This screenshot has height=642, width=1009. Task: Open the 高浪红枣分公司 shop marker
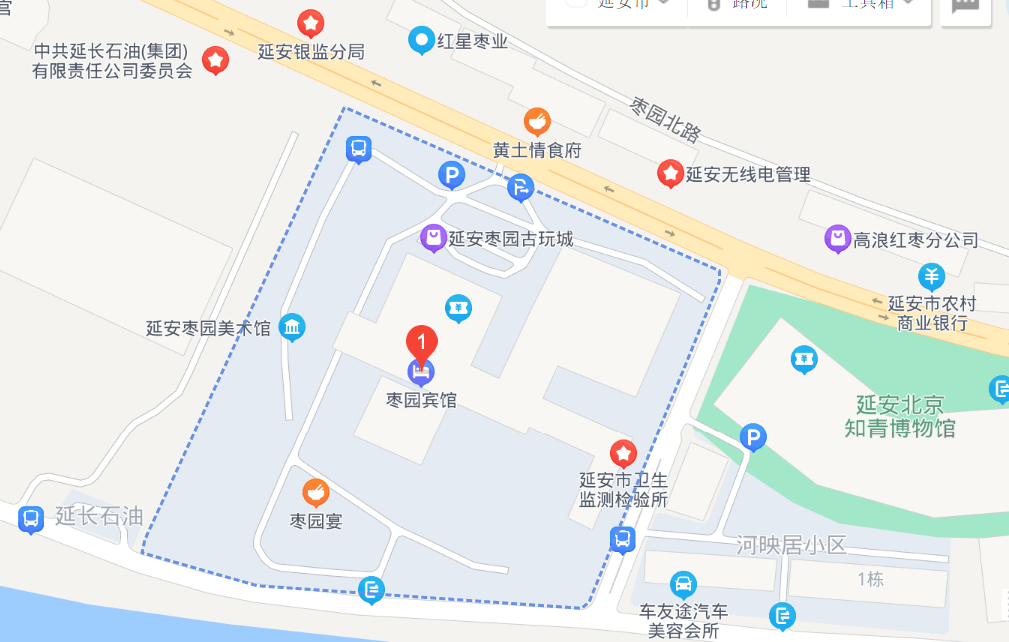[x=836, y=239]
